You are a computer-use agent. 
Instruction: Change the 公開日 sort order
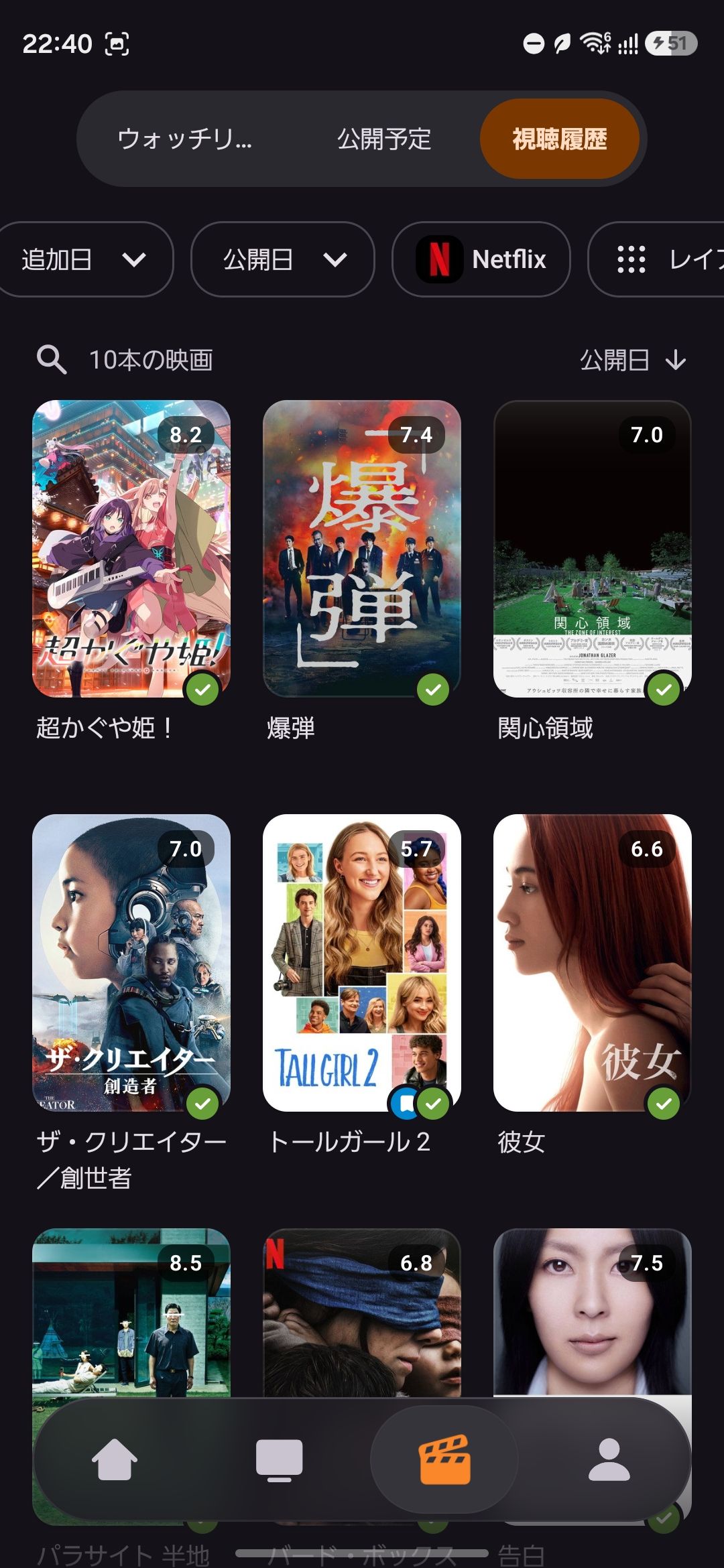pyautogui.click(x=633, y=360)
